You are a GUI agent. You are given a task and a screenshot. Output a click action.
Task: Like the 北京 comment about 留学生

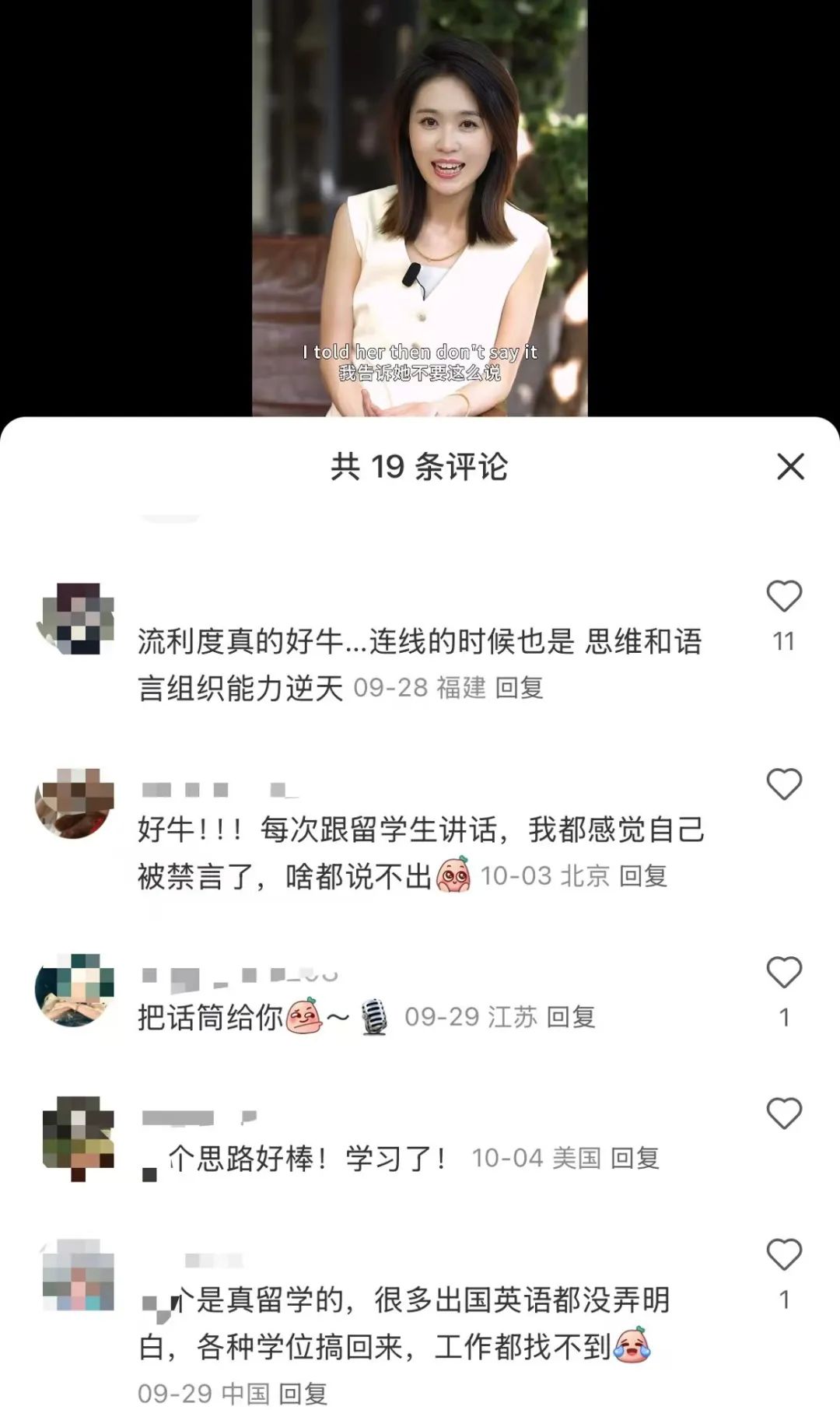click(x=784, y=784)
